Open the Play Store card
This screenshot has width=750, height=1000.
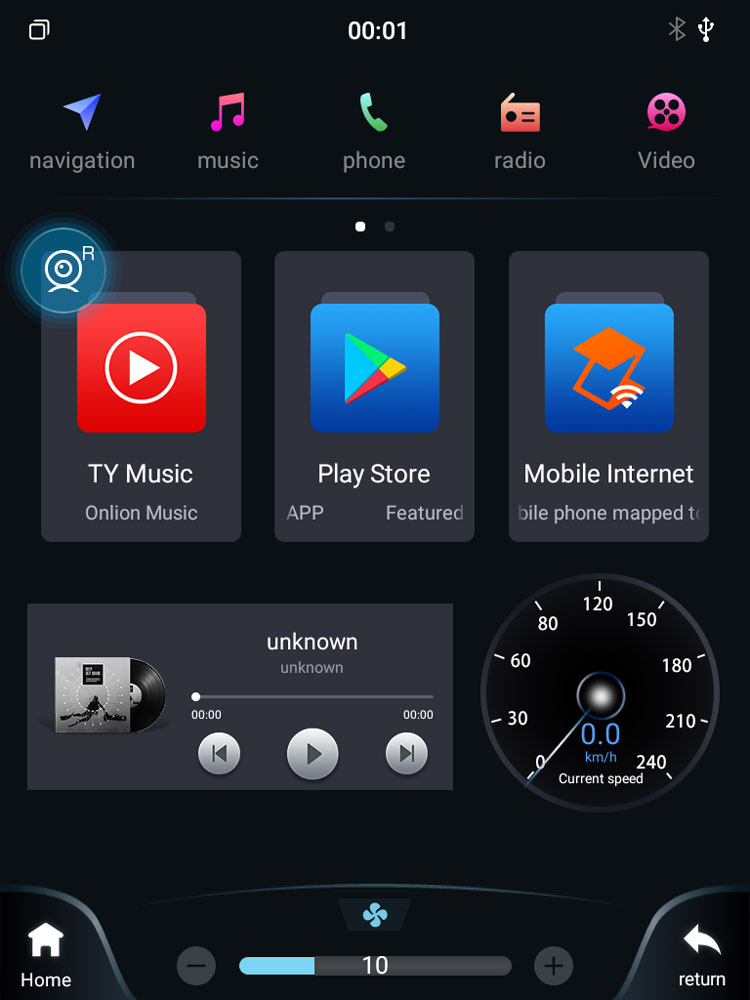click(x=374, y=396)
